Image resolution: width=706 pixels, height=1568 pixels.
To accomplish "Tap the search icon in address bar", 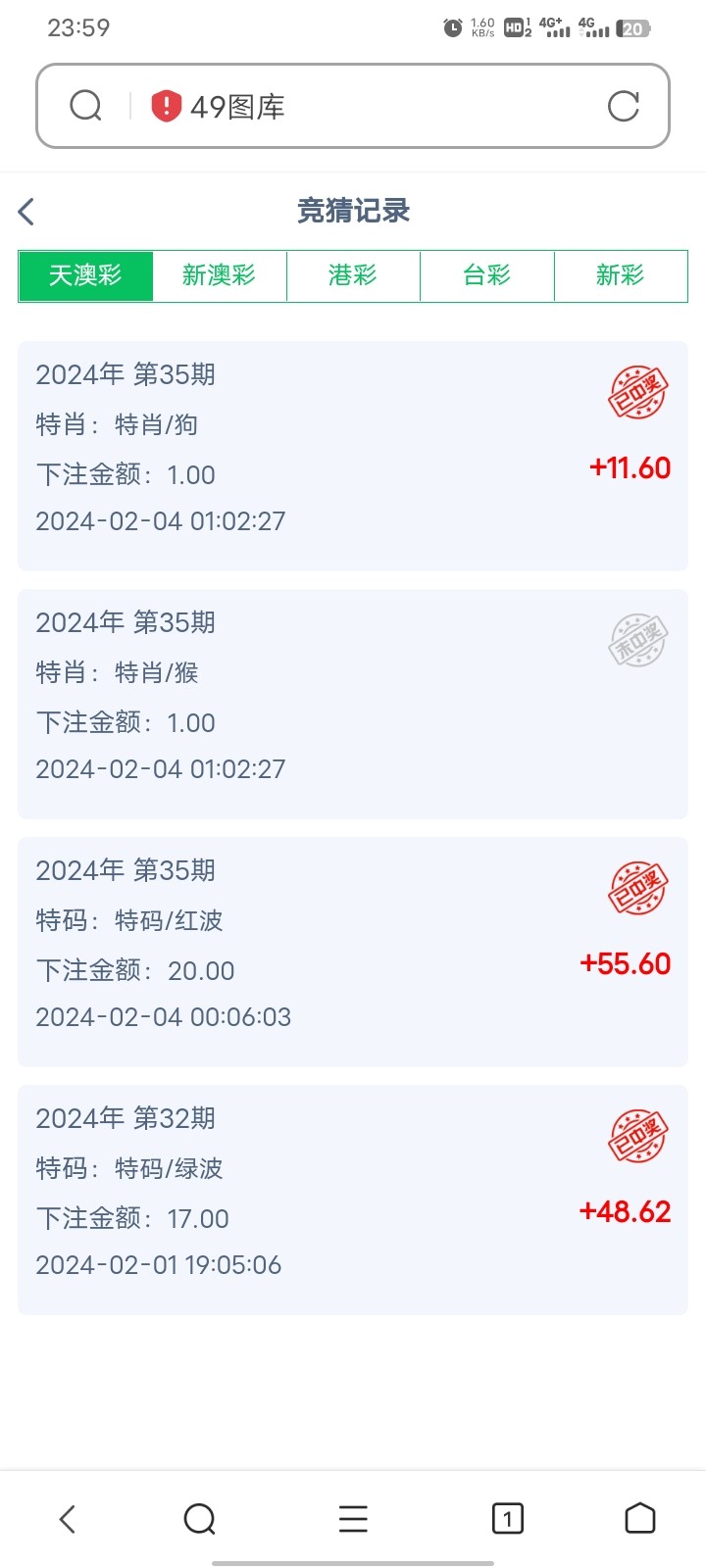I will 86,106.
